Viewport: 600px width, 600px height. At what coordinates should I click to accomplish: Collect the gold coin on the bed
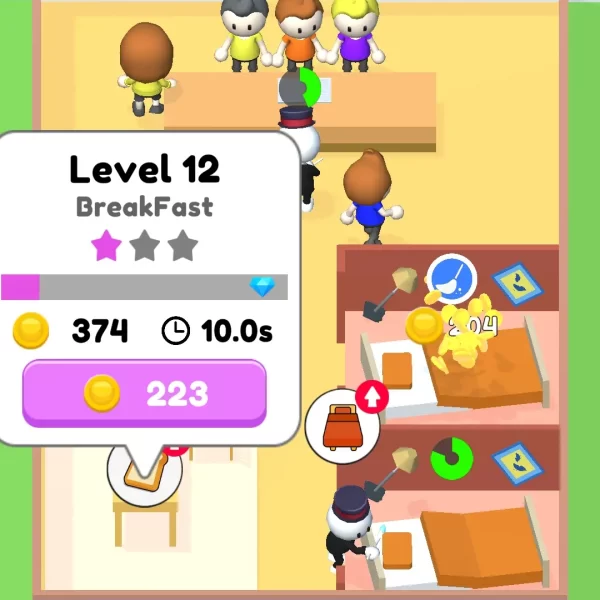(423, 325)
